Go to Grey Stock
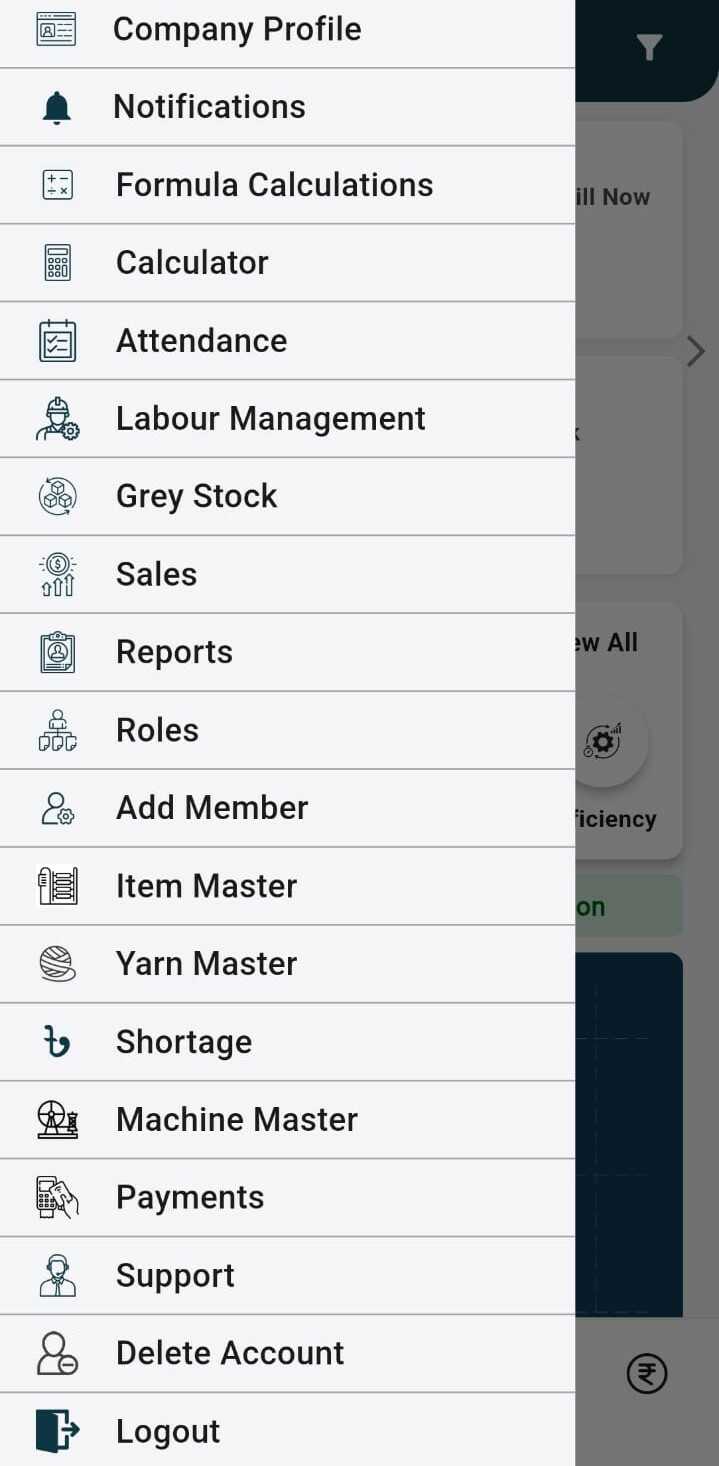719x1466 pixels. click(x=196, y=497)
